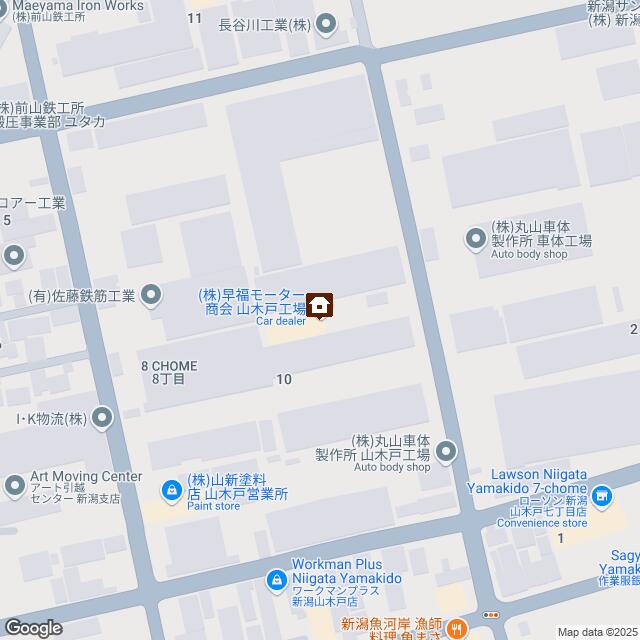Open the 長谷川工業(株) place pin
Image resolution: width=640 pixels, height=640 pixels.
(326, 27)
